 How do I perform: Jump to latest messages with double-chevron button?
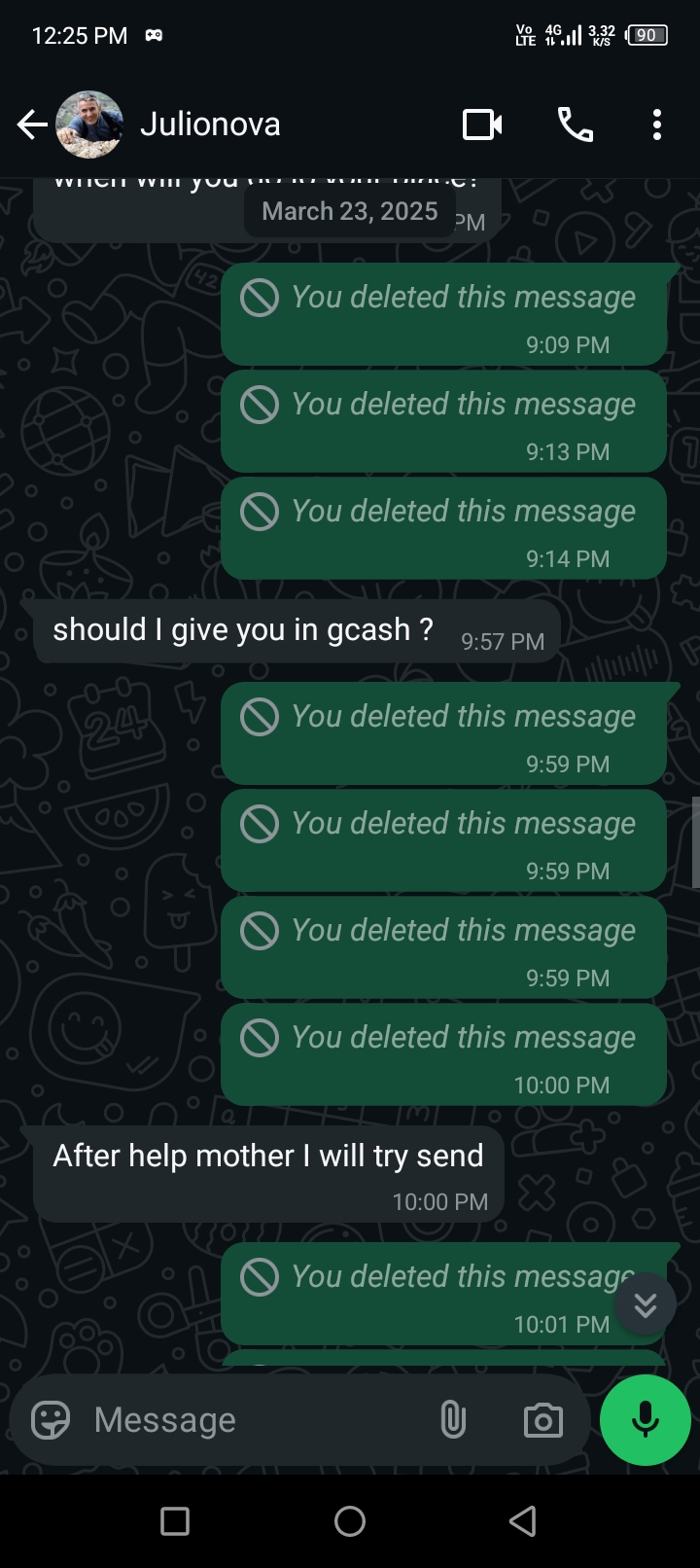pos(646,1304)
